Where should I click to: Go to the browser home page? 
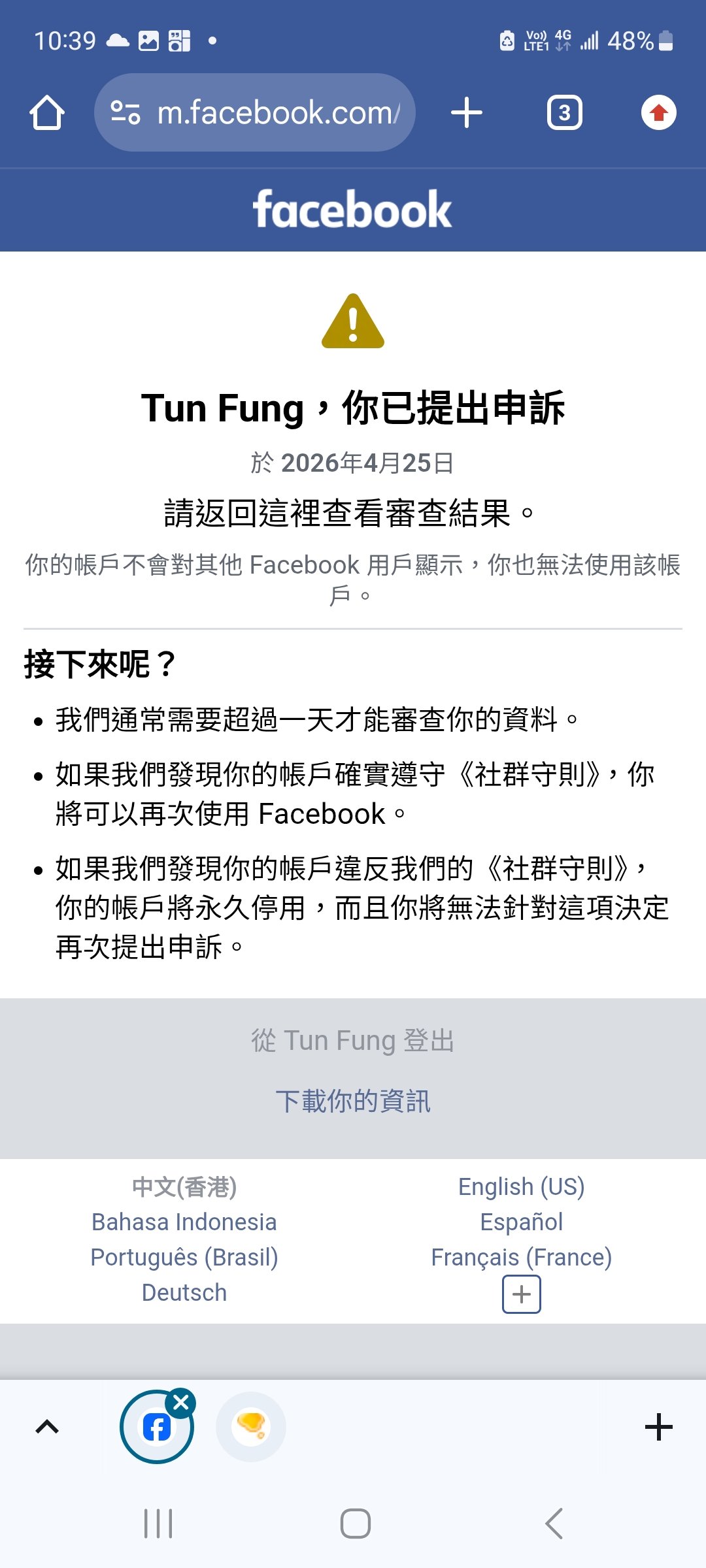click(x=47, y=113)
